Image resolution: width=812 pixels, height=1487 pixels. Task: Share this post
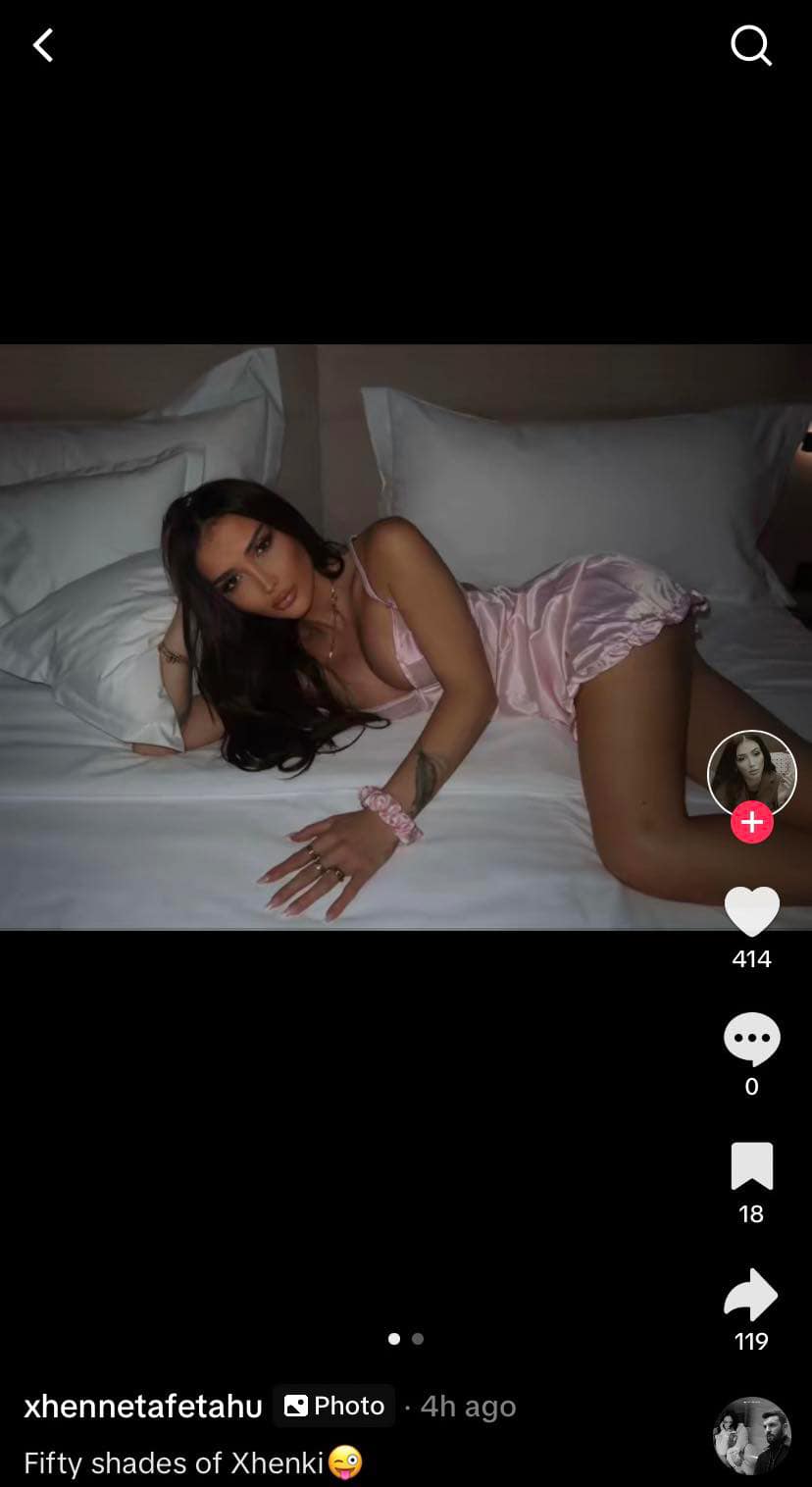coord(751,1295)
